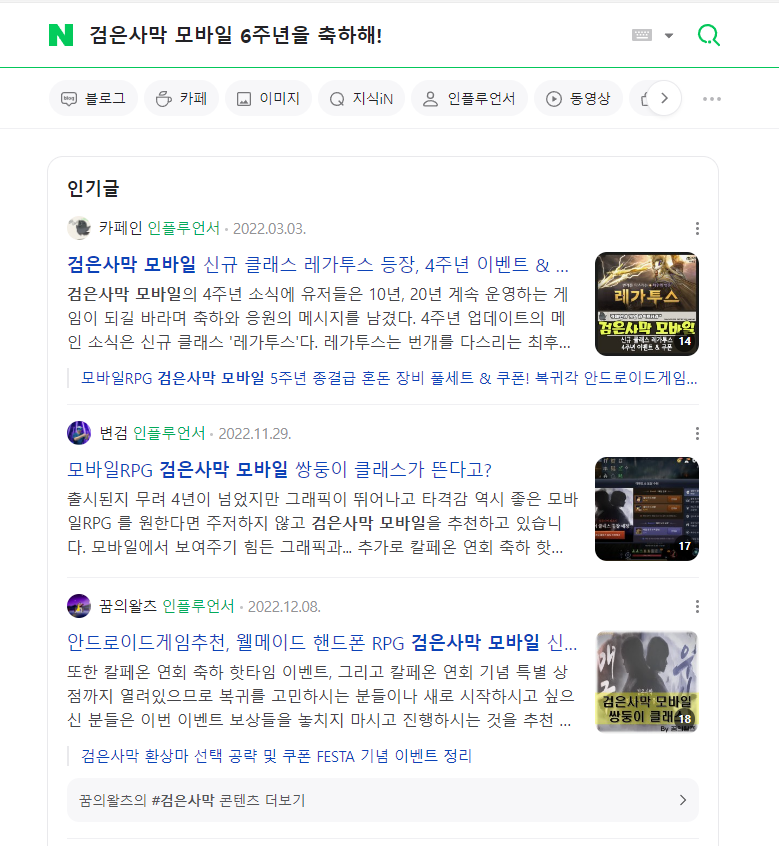Screen dimensions: 779x846
Task: Open the three-dot tab options menu
Action: pyautogui.click(x=712, y=99)
